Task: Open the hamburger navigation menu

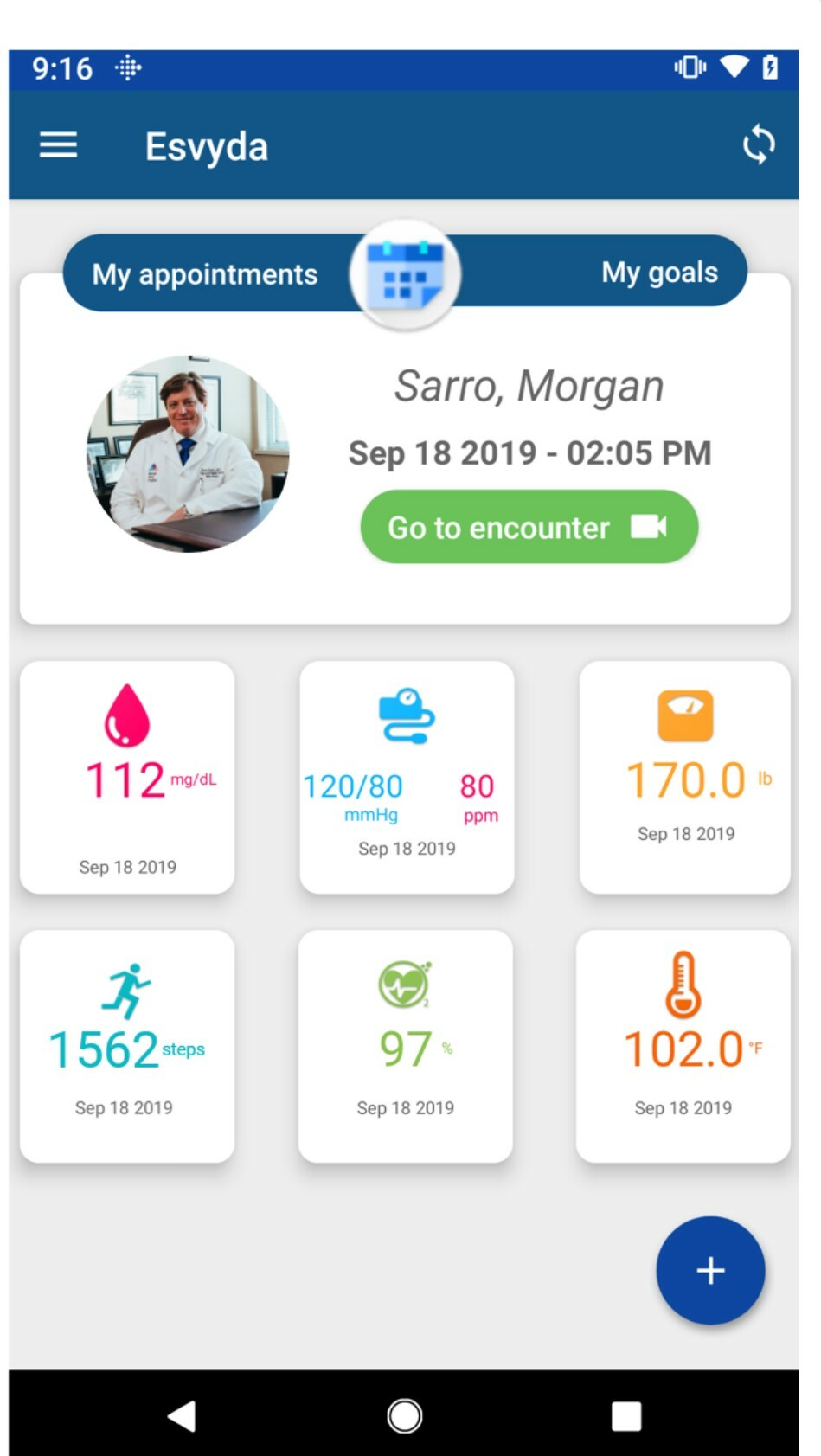Action: [x=58, y=145]
